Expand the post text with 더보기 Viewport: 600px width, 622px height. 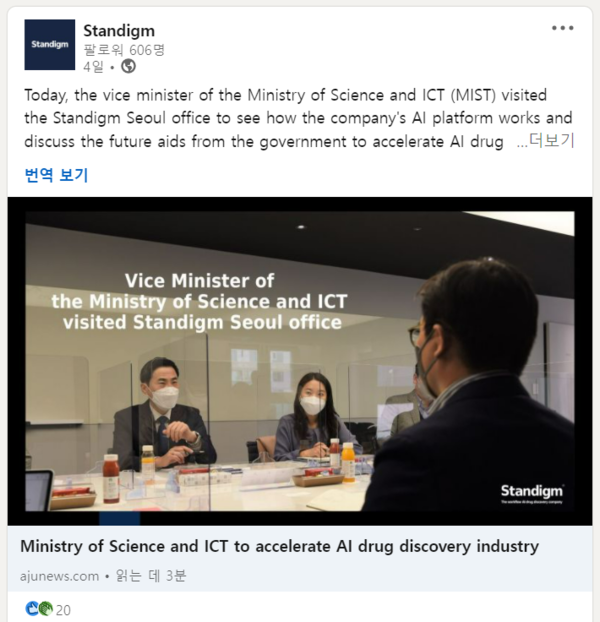coord(552,141)
